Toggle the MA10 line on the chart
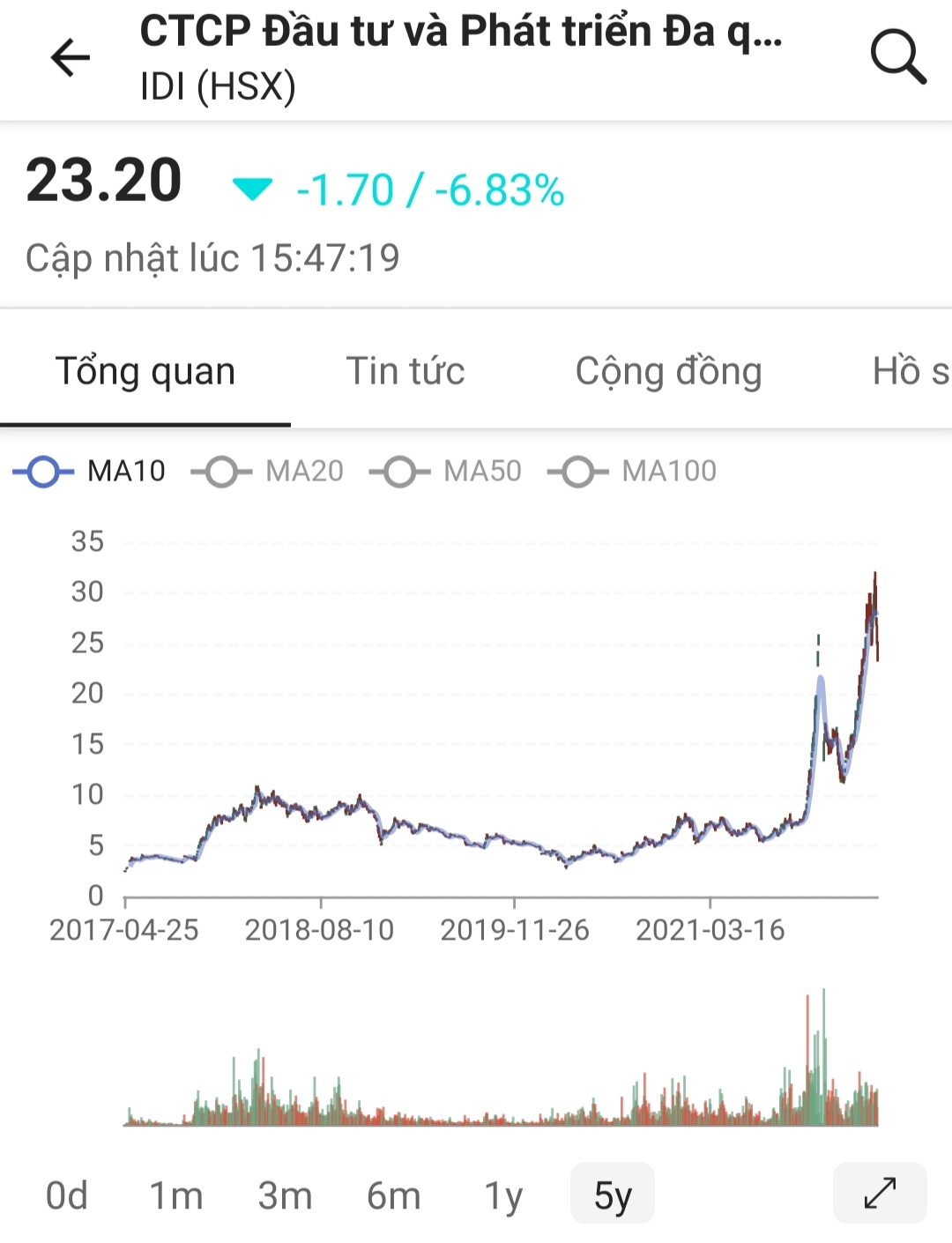The width and height of the screenshot is (952, 1243). (x=90, y=472)
